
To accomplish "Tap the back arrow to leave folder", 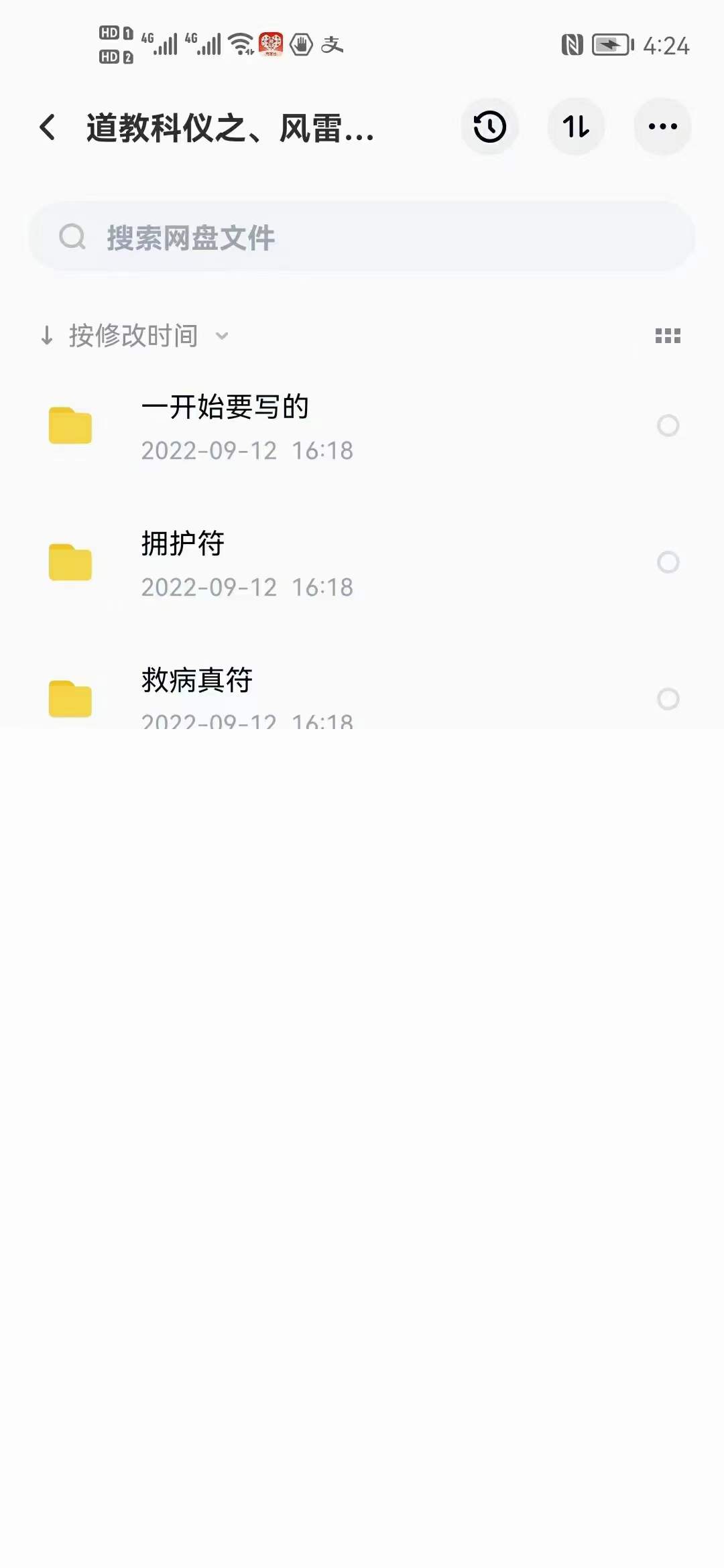I will point(47,127).
